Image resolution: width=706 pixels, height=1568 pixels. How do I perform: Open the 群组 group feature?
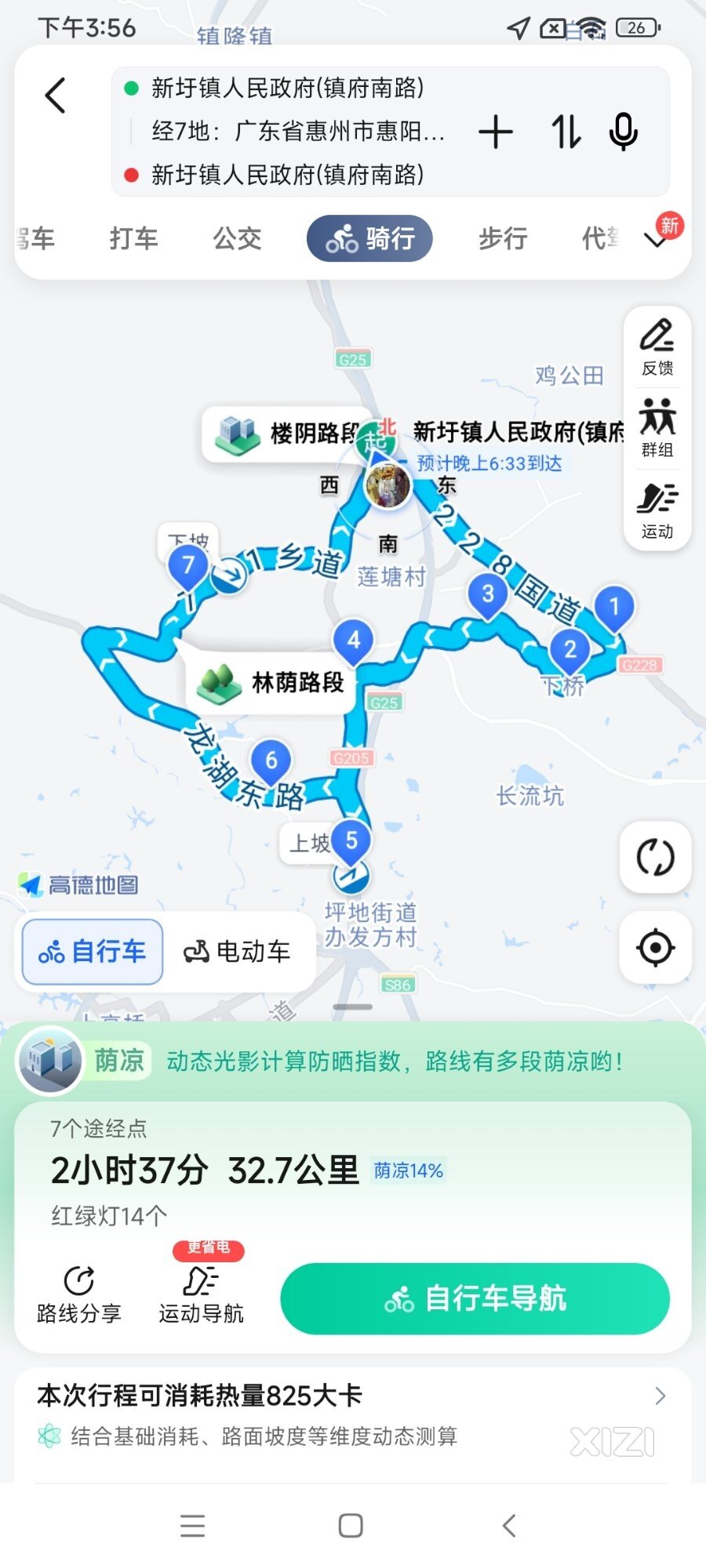point(657,428)
